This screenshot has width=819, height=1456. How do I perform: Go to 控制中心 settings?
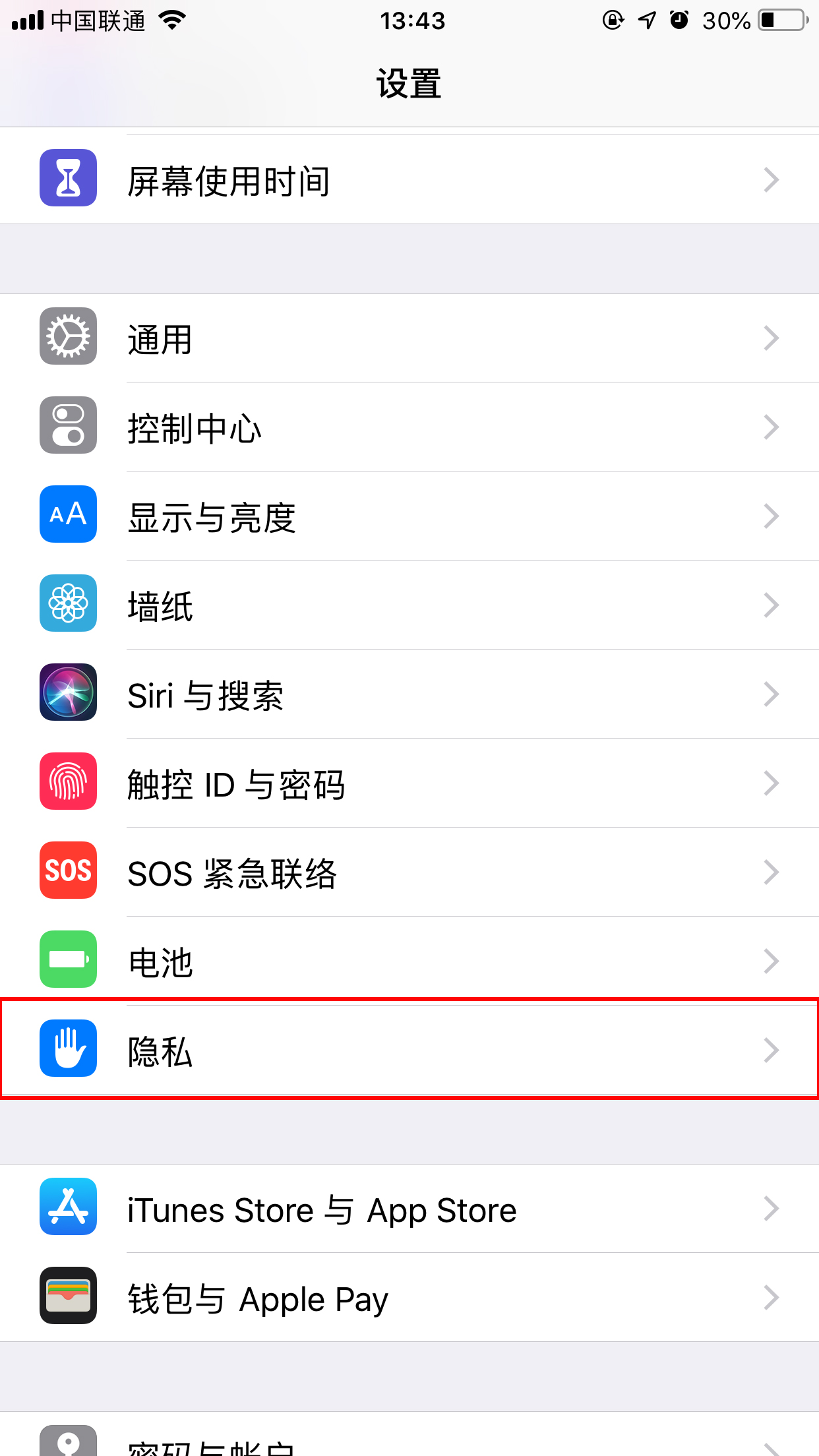tap(409, 427)
